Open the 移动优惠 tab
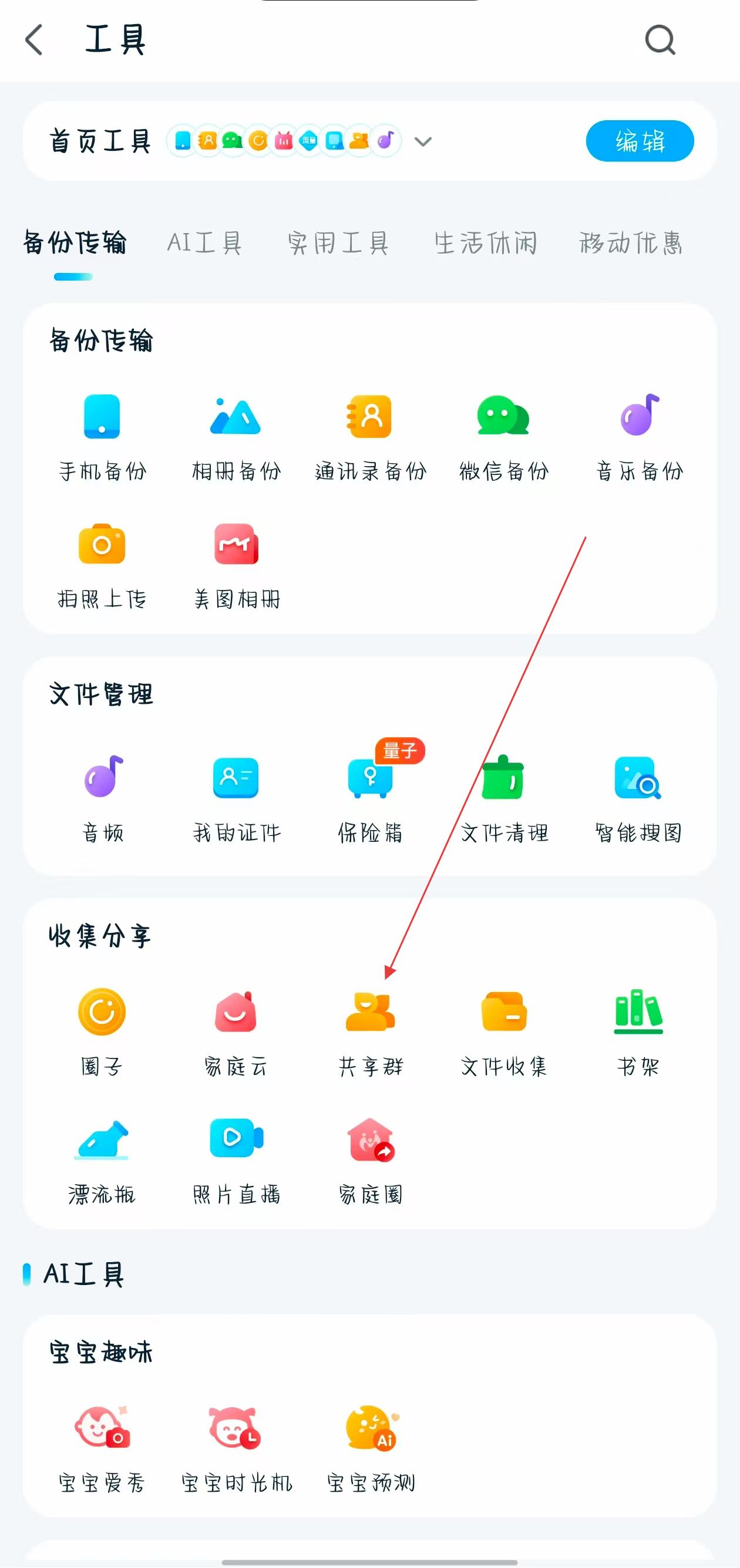 coord(630,243)
